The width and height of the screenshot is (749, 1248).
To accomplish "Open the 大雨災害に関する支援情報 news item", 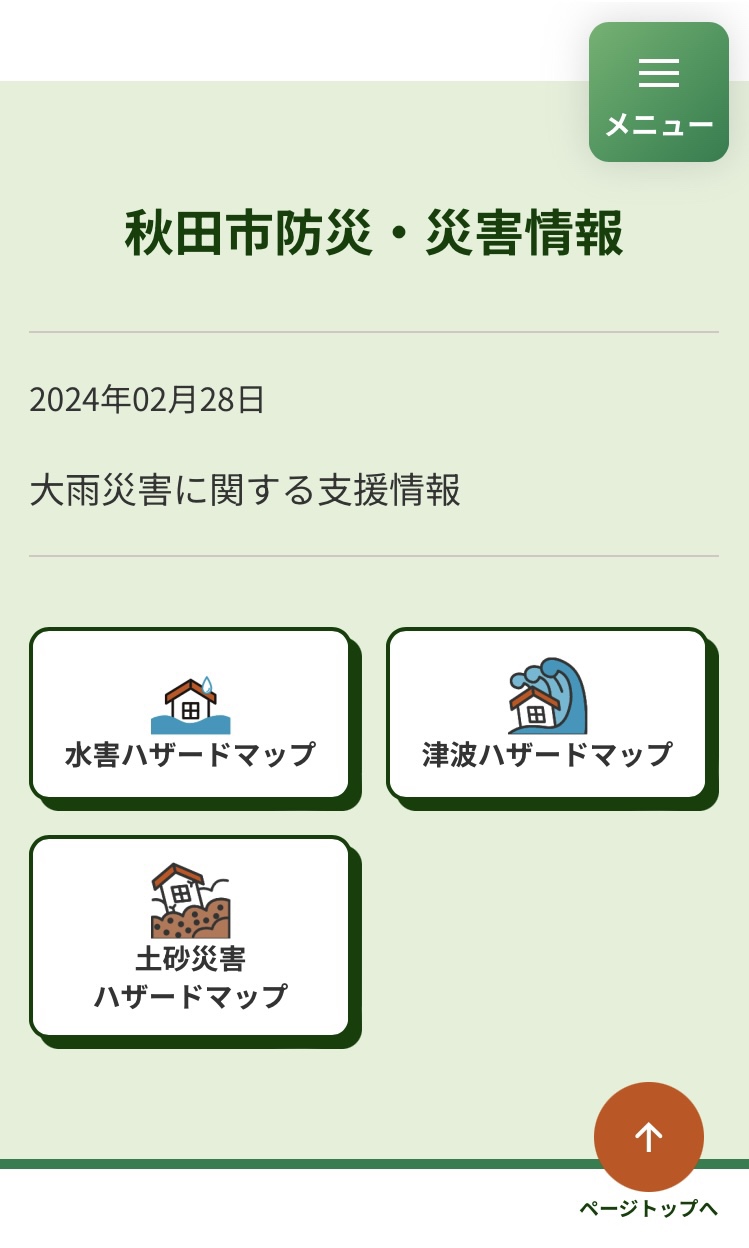I will pyautogui.click(x=245, y=491).
